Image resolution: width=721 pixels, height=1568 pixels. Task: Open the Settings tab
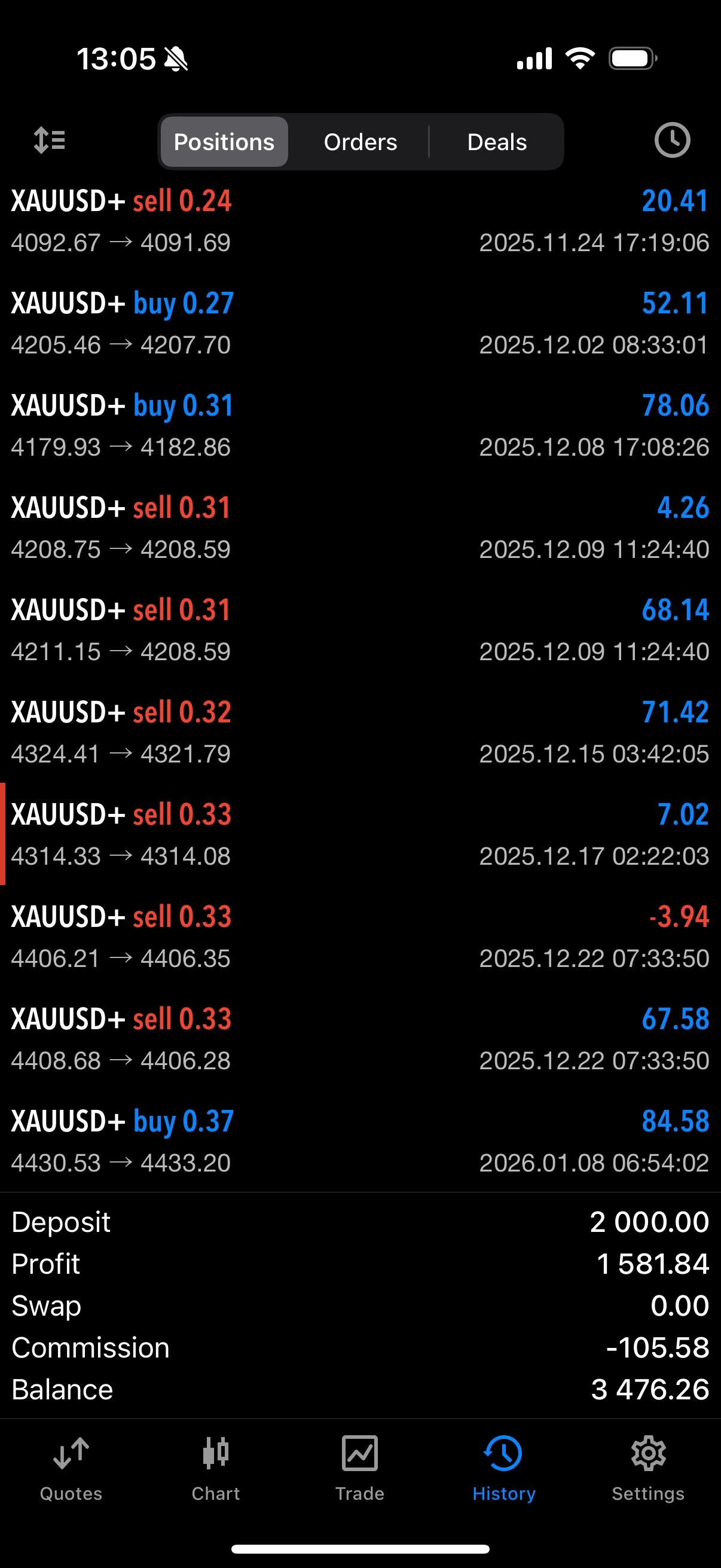click(x=648, y=1468)
